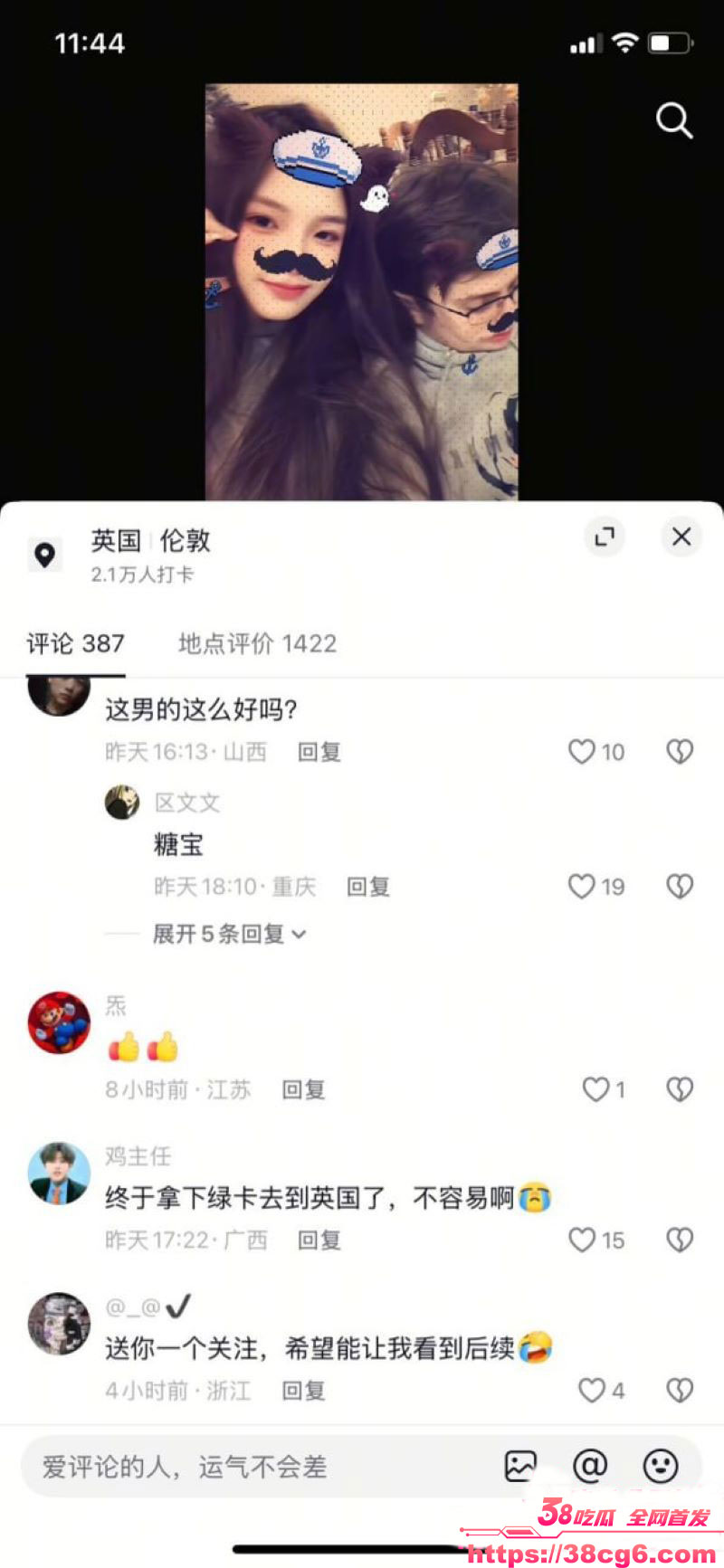Like the comment 送你一个关注
The image size is (724, 1568).
click(591, 1390)
